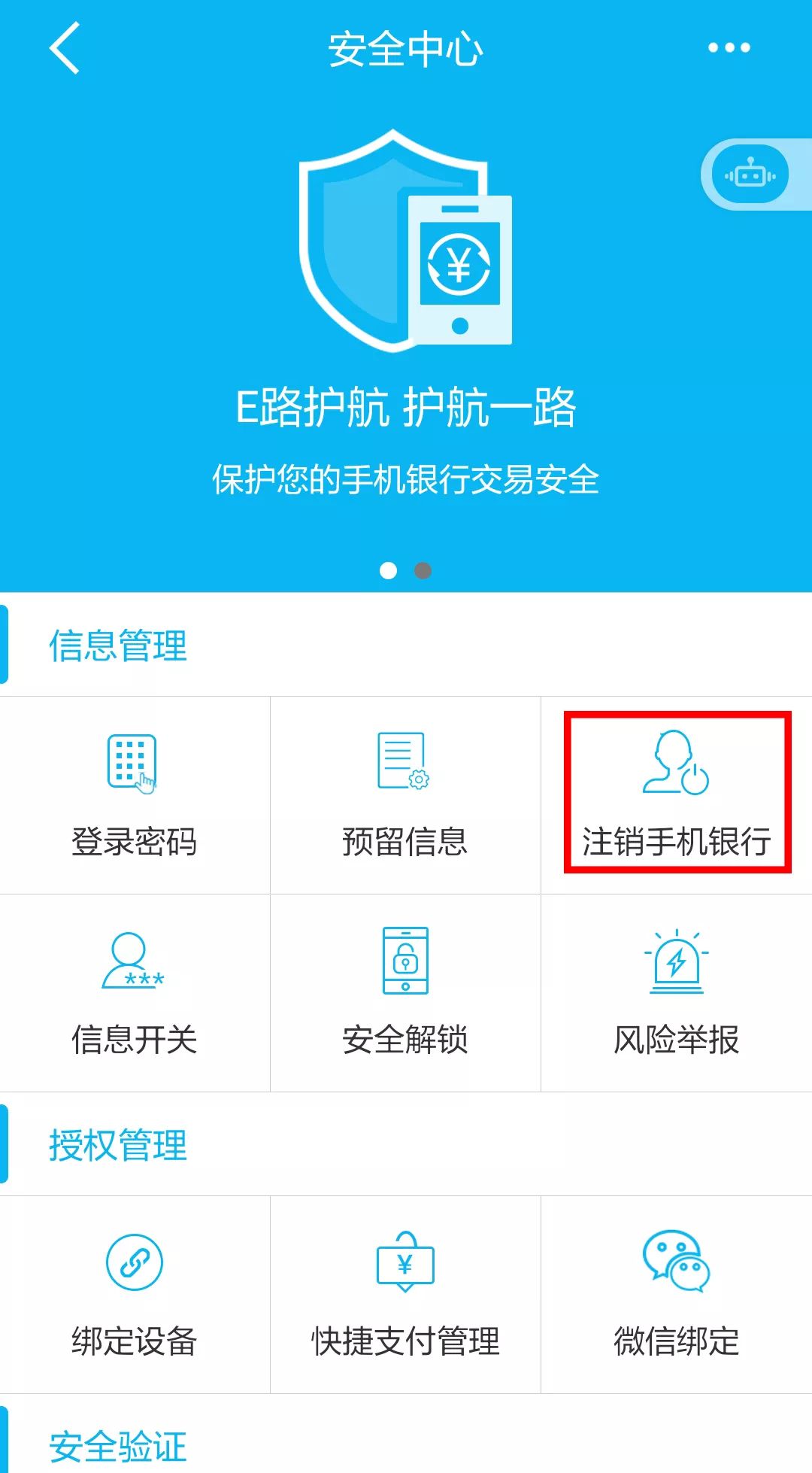Viewport: 812px width, 1473px height.
Task: Open 绑定设备
Action: 135,1295
